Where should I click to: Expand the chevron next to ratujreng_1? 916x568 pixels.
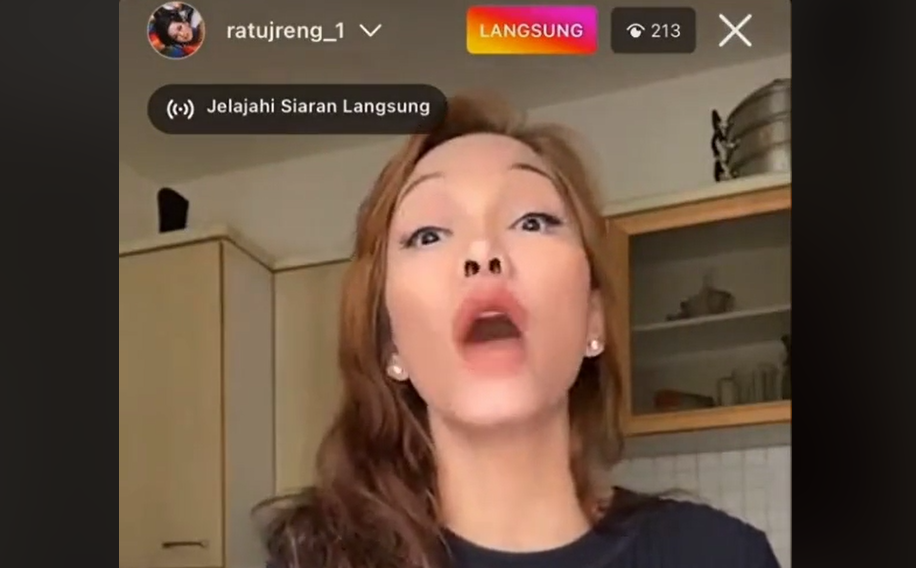point(371,31)
